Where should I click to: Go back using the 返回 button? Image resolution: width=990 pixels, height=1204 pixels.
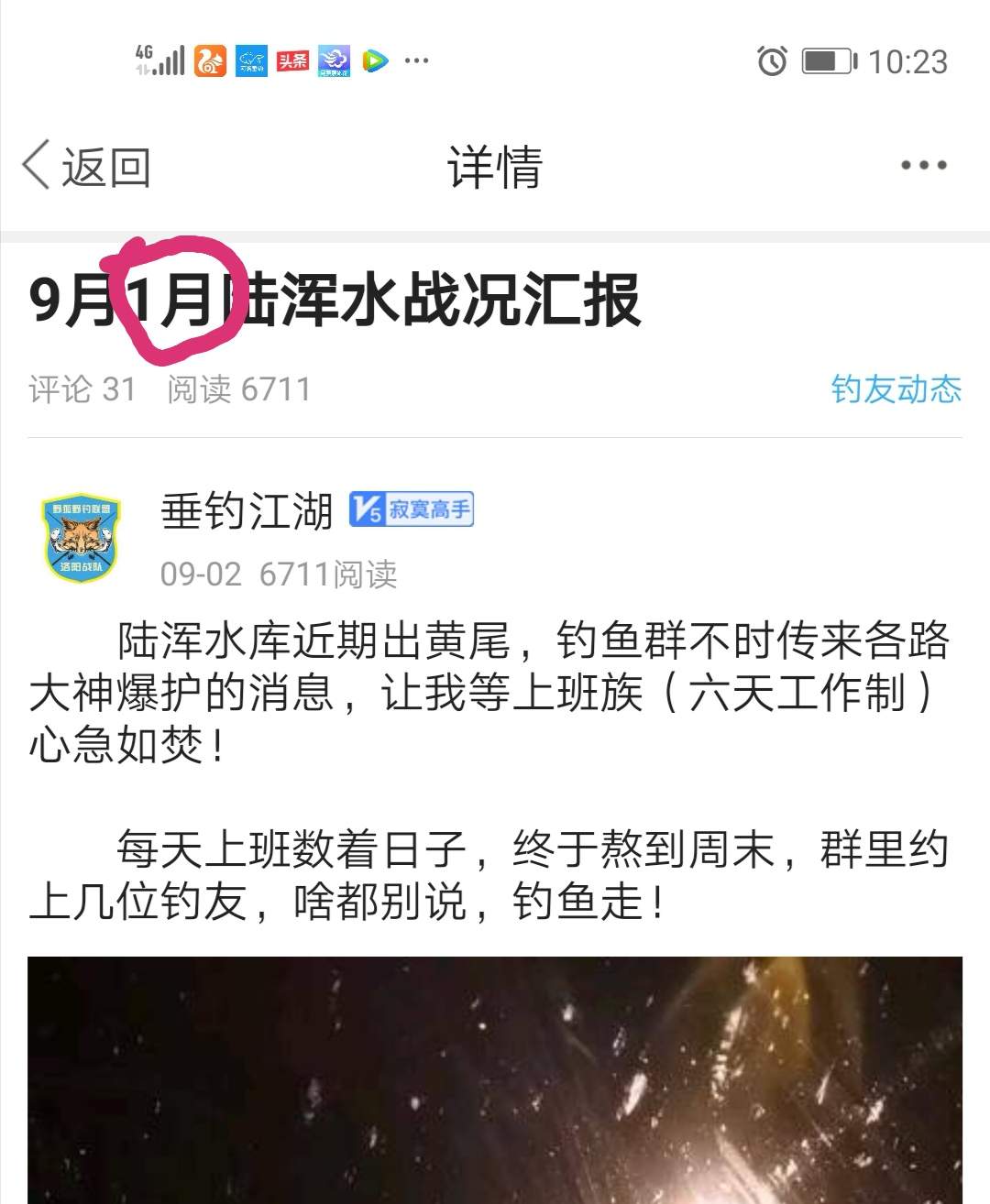tap(87, 167)
